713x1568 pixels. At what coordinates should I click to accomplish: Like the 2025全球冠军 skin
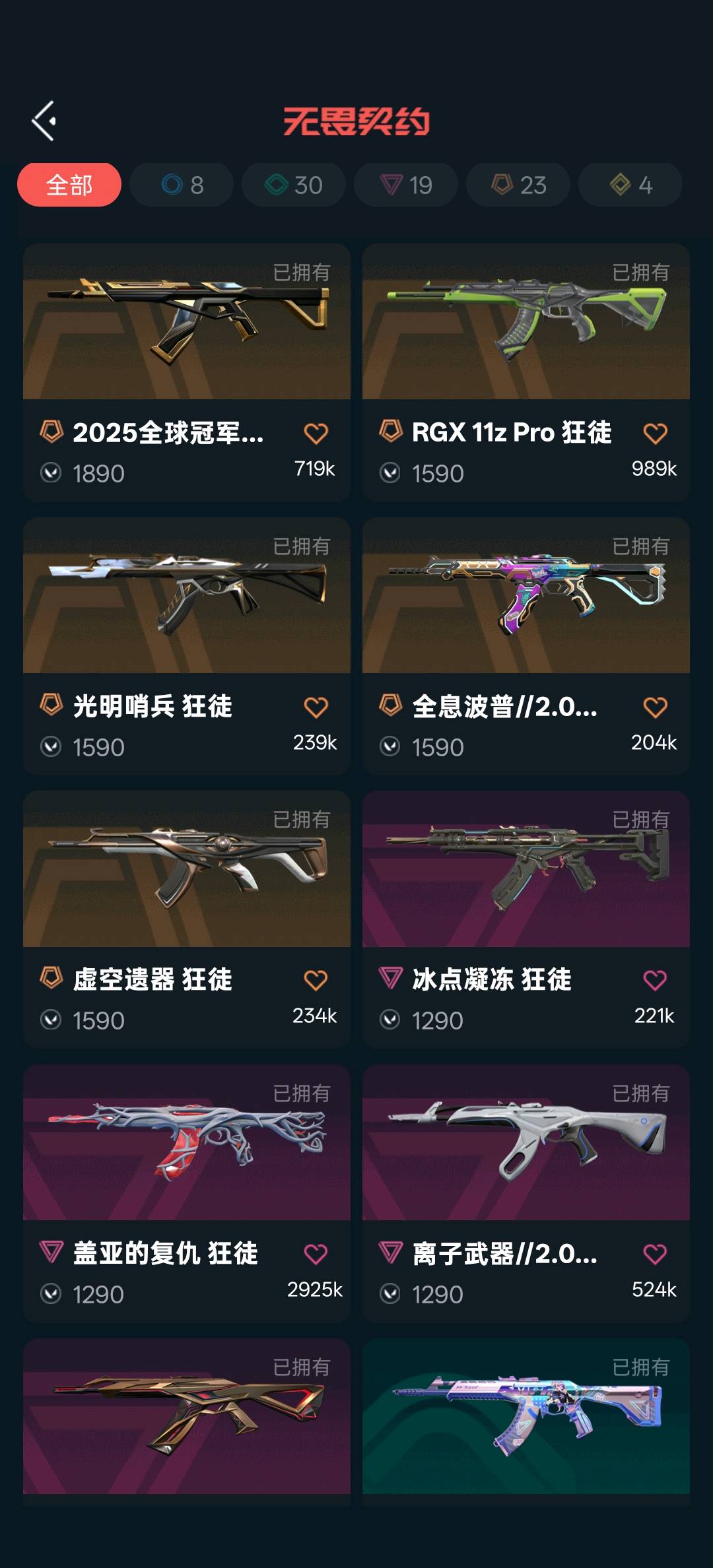coord(316,434)
